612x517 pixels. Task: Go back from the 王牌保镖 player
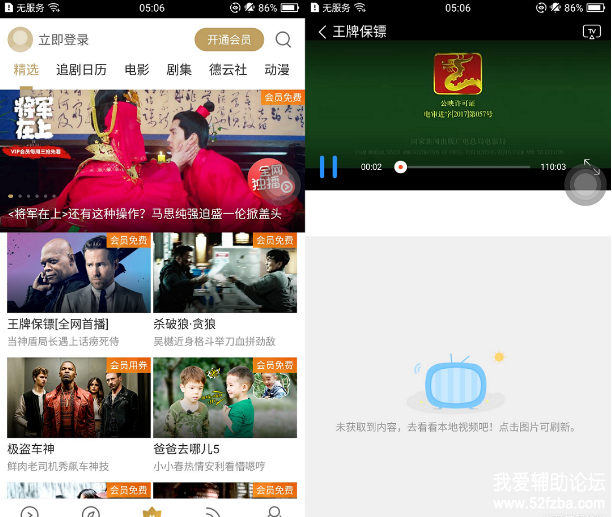(x=322, y=32)
